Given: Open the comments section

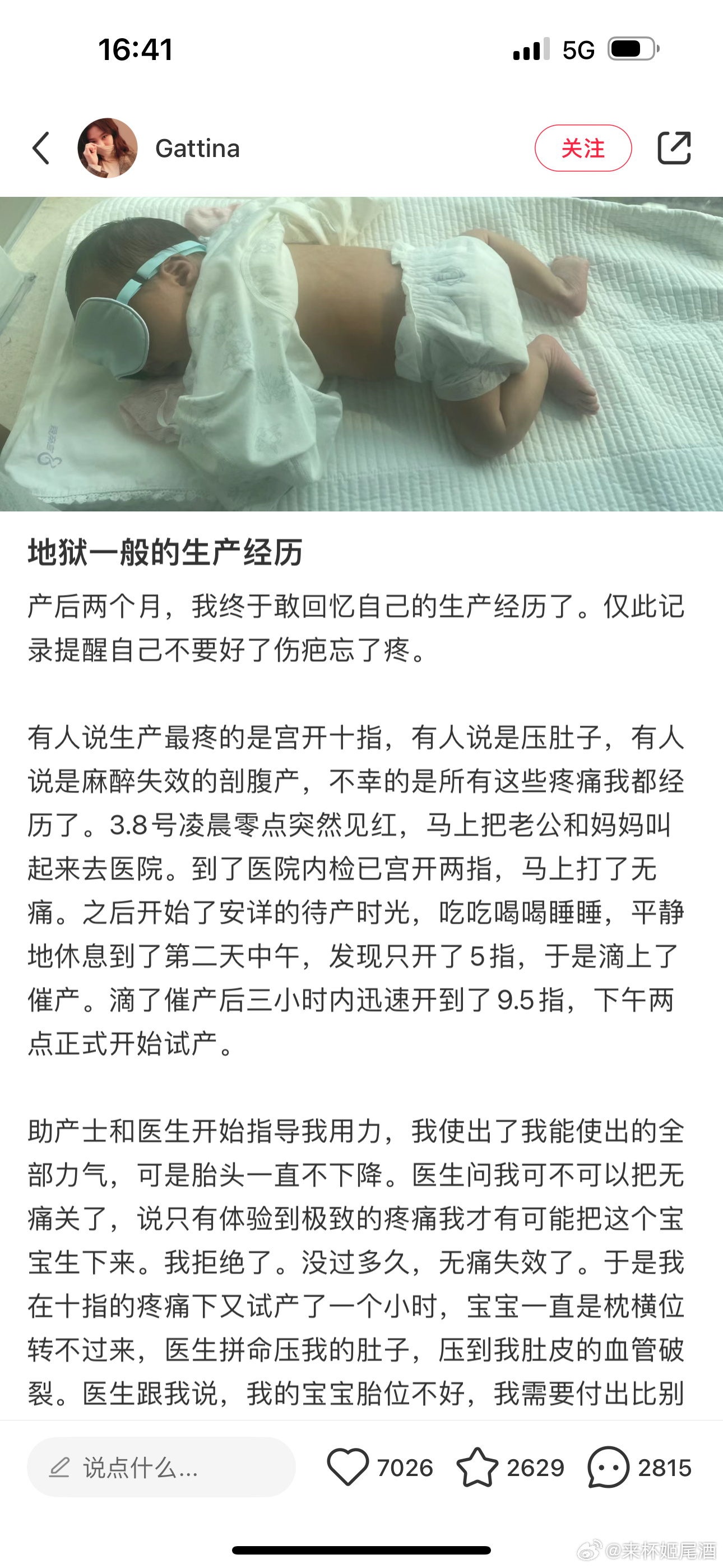Looking at the screenshot, I should coord(608,1468).
